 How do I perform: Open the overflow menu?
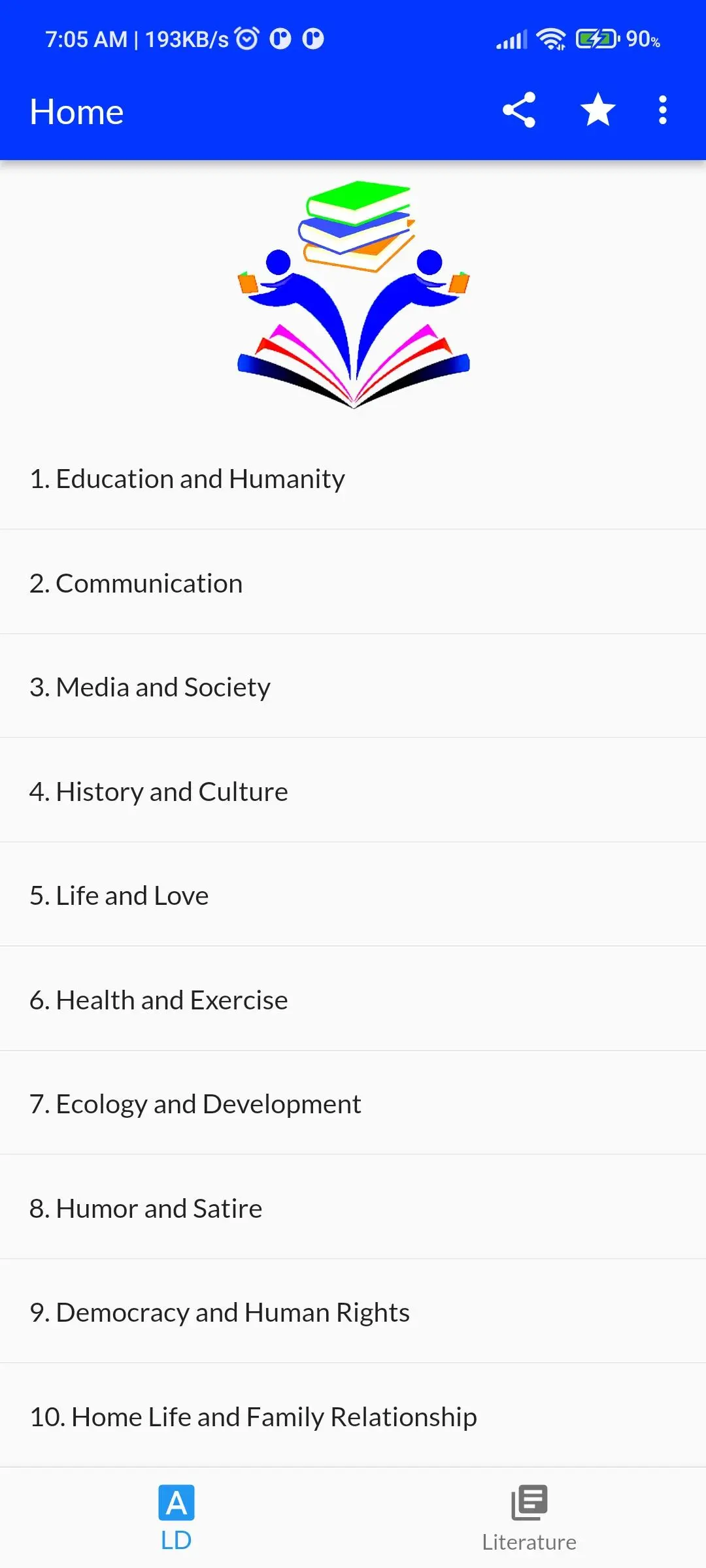662,110
